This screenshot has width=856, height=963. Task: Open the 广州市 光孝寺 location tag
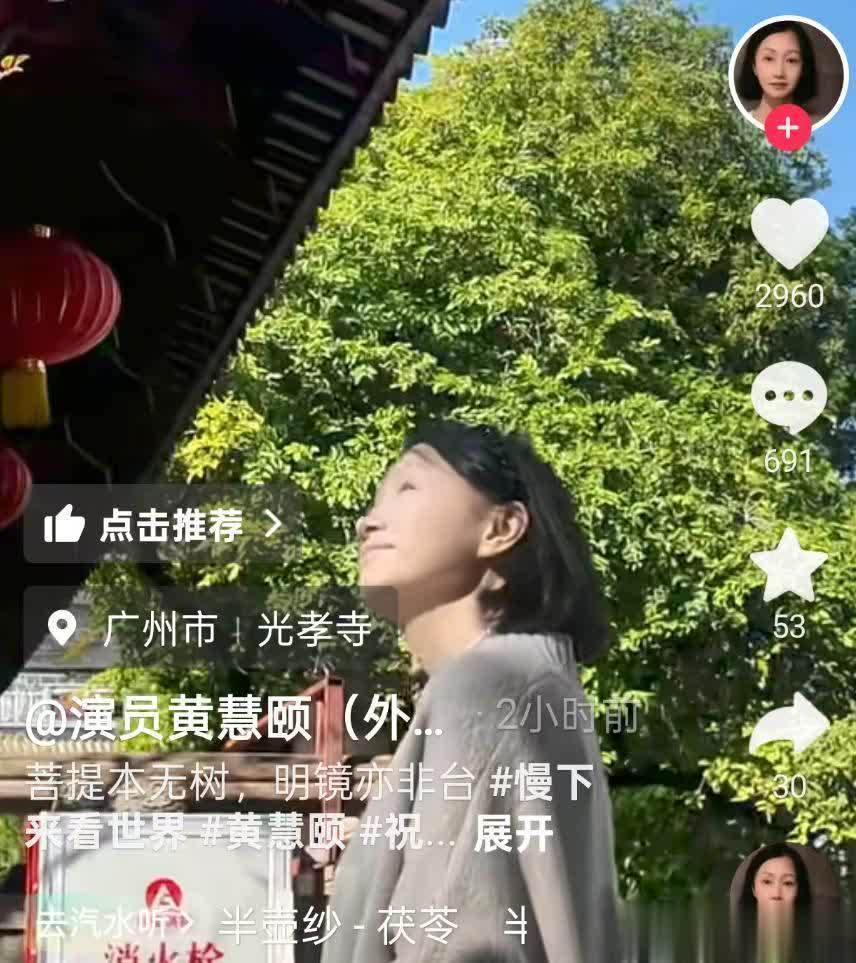pyautogui.click(x=212, y=629)
